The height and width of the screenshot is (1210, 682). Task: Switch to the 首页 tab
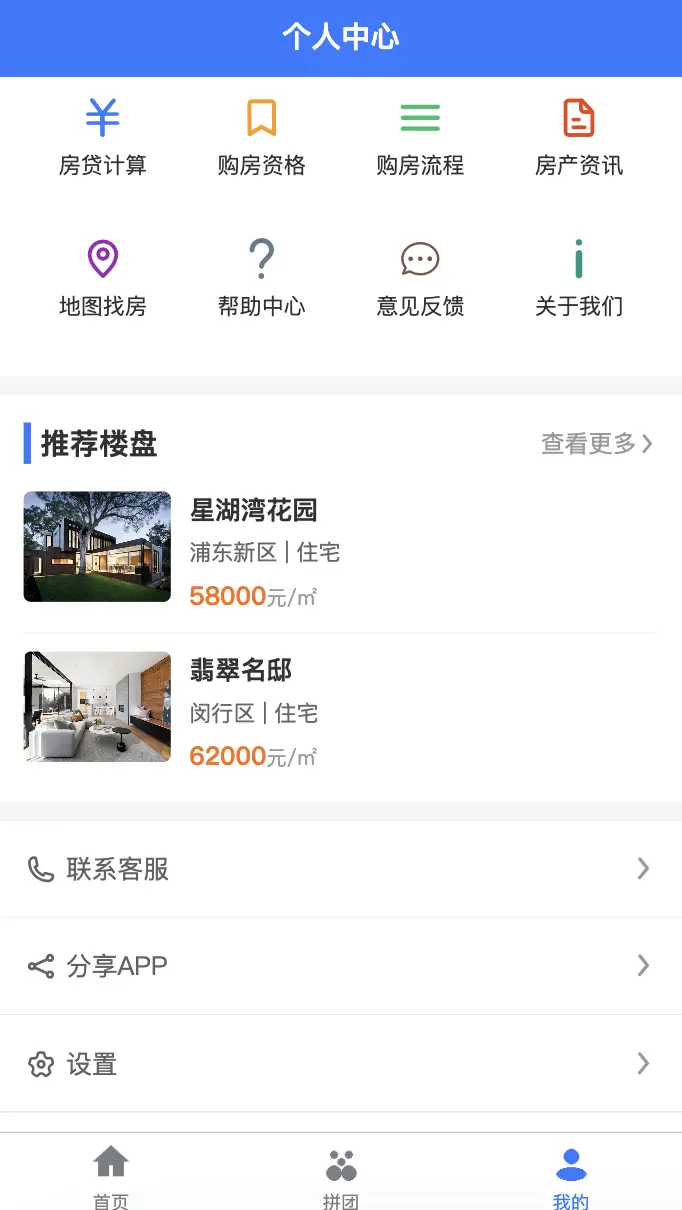coord(111,1175)
